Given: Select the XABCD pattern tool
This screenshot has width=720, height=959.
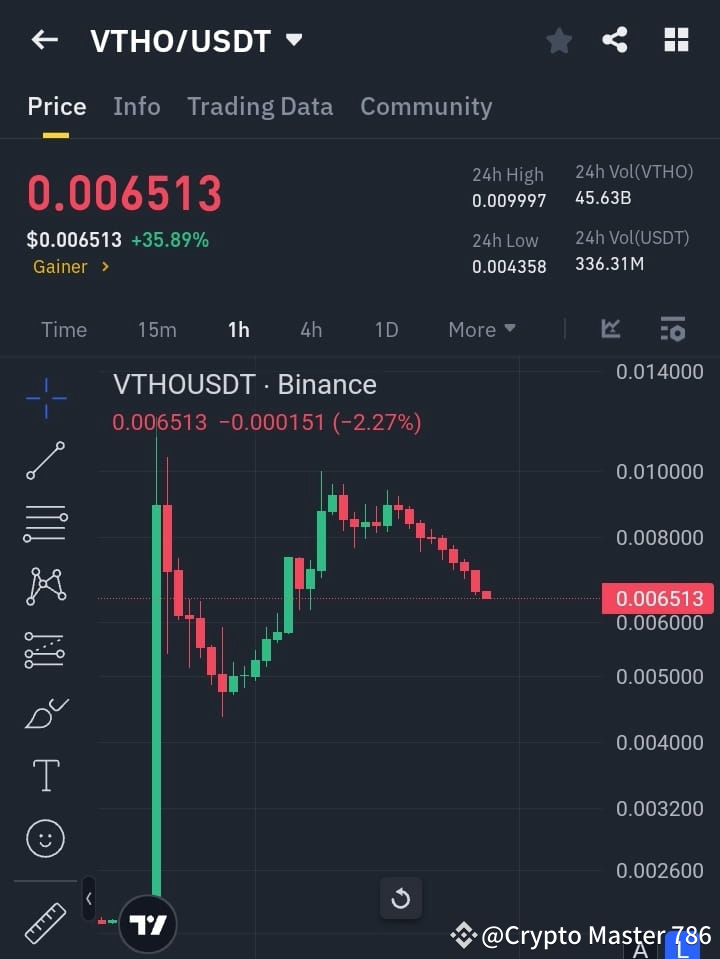Looking at the screenshot, I should point(45,587).
